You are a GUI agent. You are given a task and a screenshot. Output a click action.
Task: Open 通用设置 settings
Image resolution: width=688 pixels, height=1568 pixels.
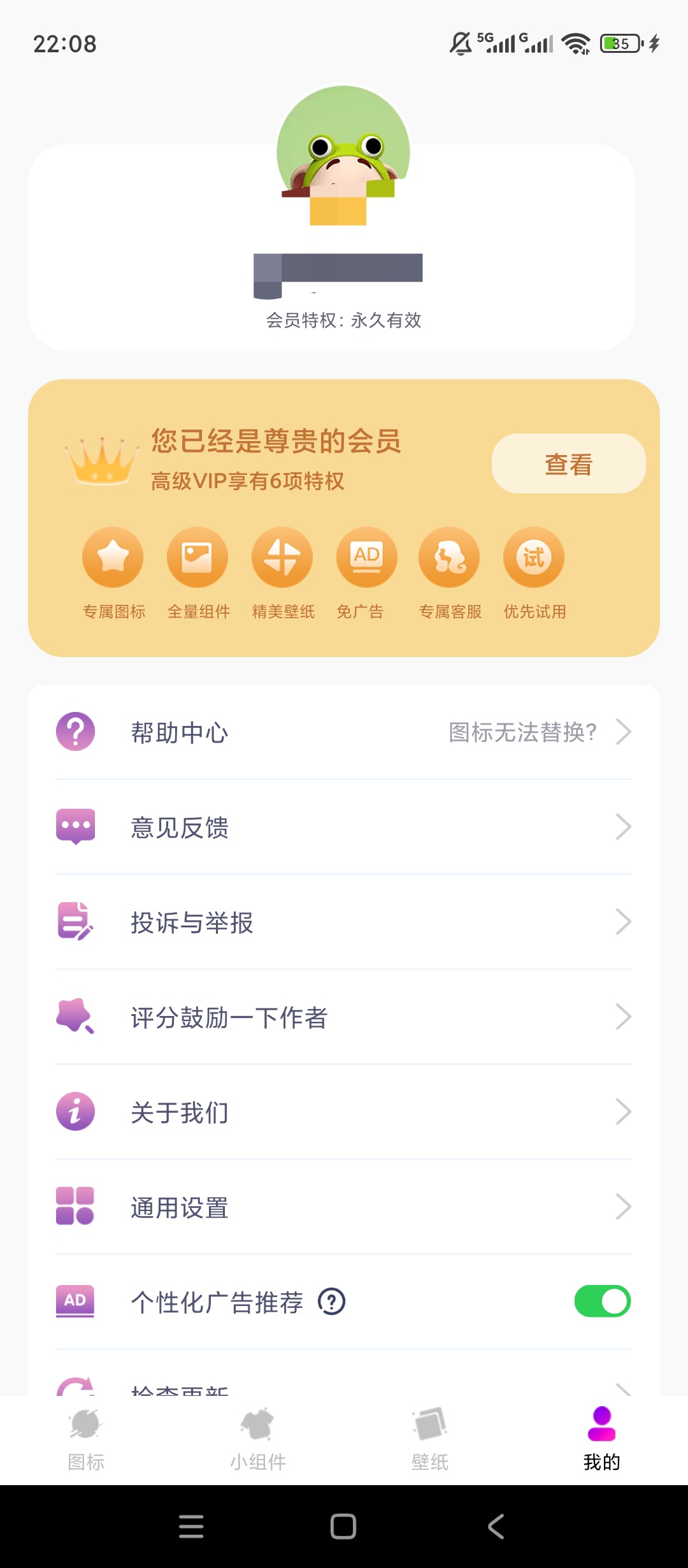(344, 1207)
